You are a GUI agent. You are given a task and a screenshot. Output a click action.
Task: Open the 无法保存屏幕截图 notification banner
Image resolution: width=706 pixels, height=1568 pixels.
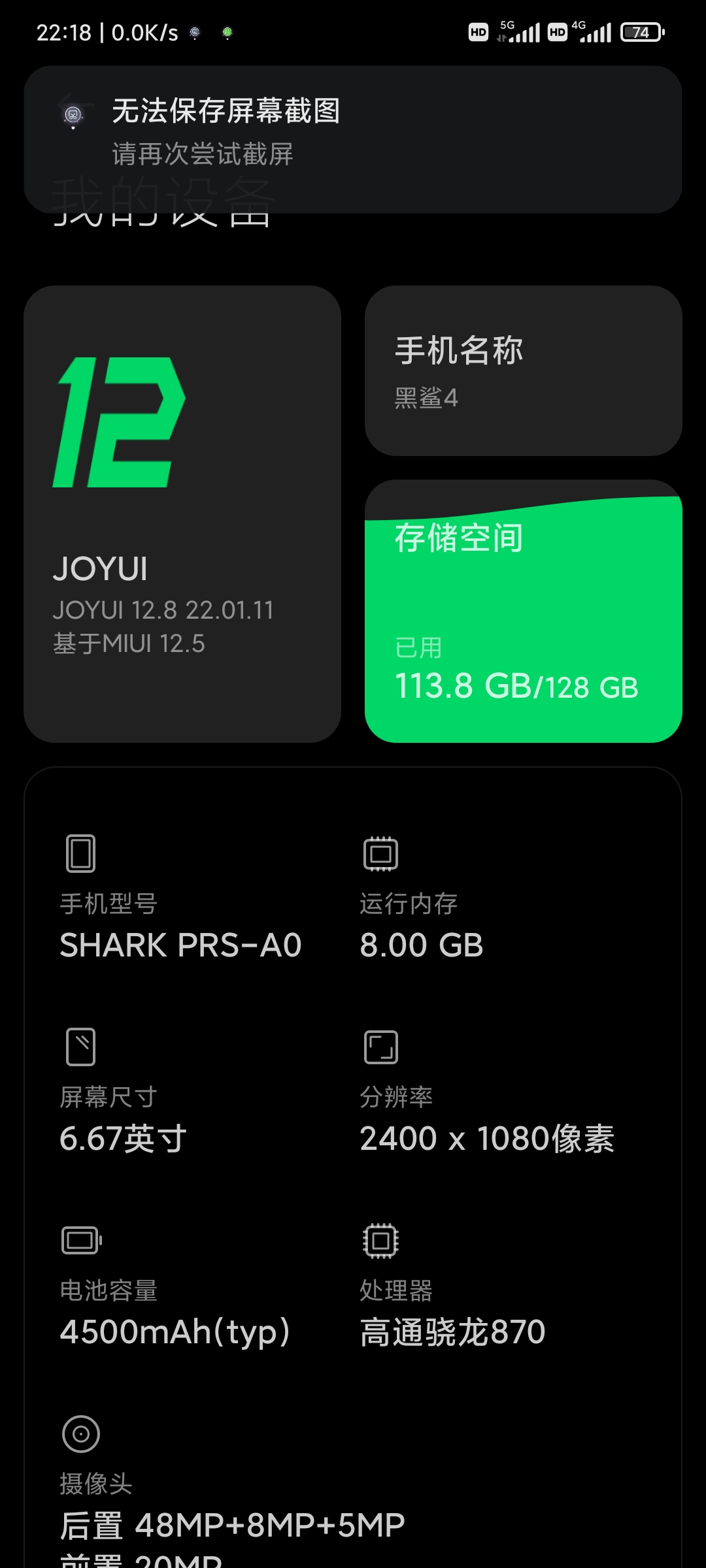353,139
